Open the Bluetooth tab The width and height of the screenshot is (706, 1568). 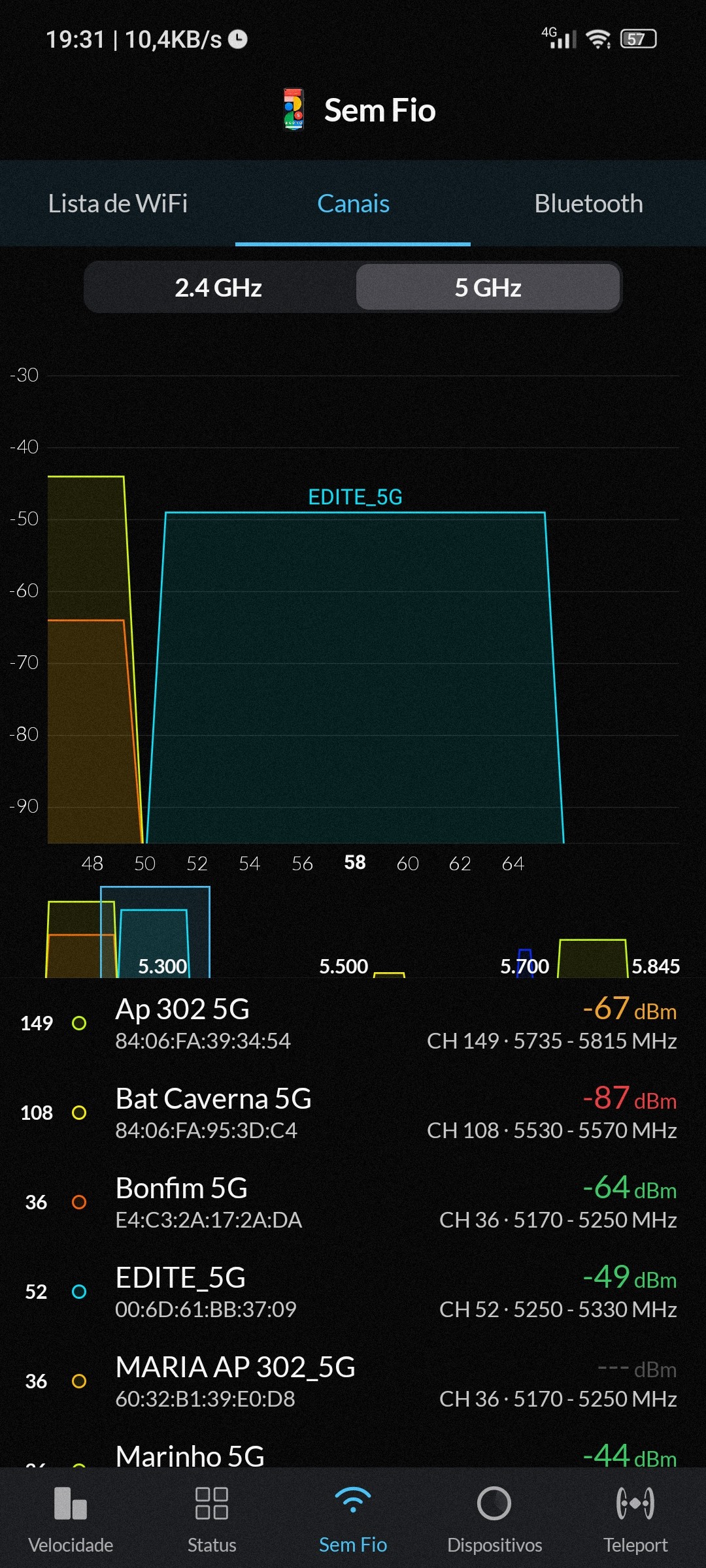588,204
